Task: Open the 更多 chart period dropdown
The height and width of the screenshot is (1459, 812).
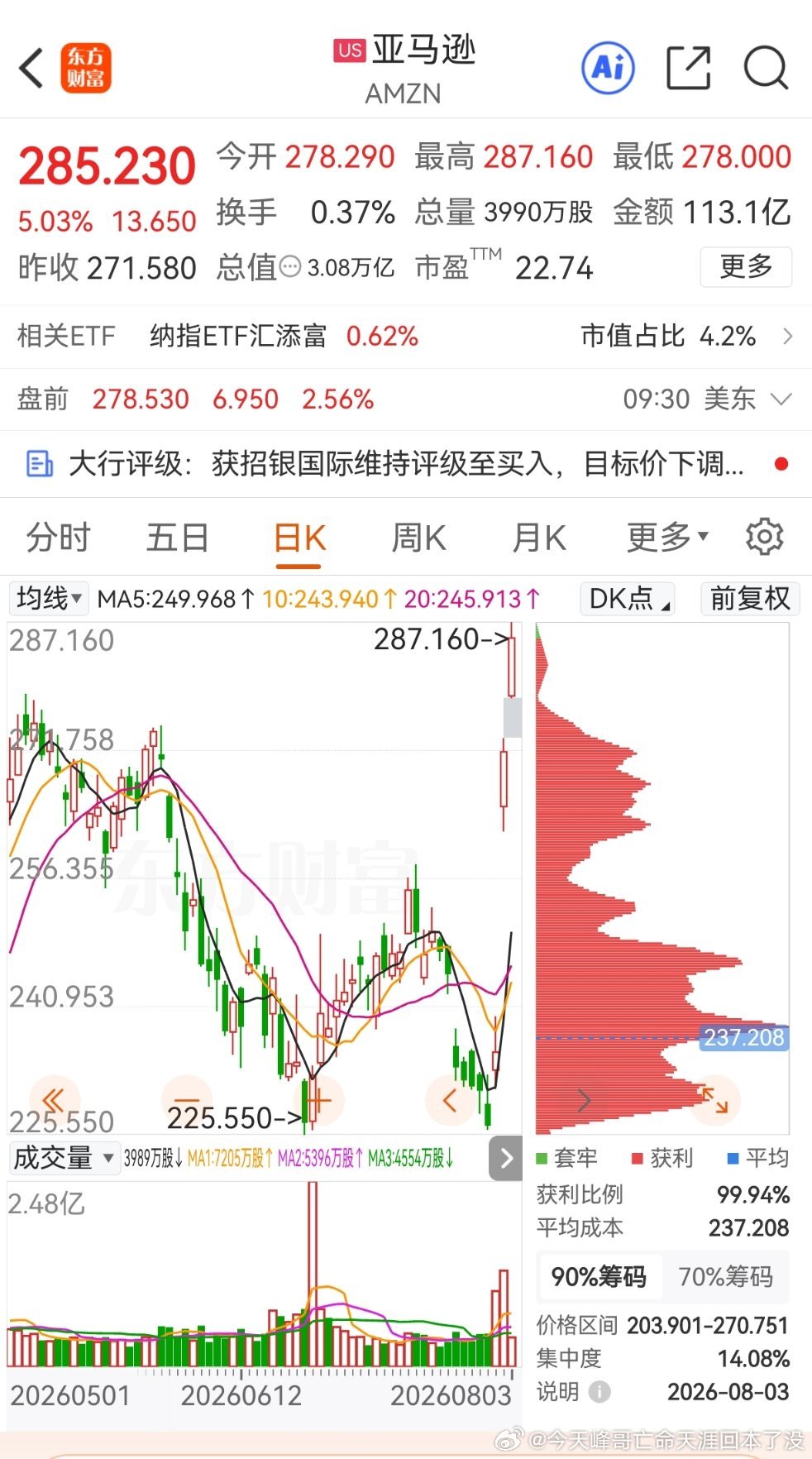Action: pyautogui.click(x=667, y=538)
